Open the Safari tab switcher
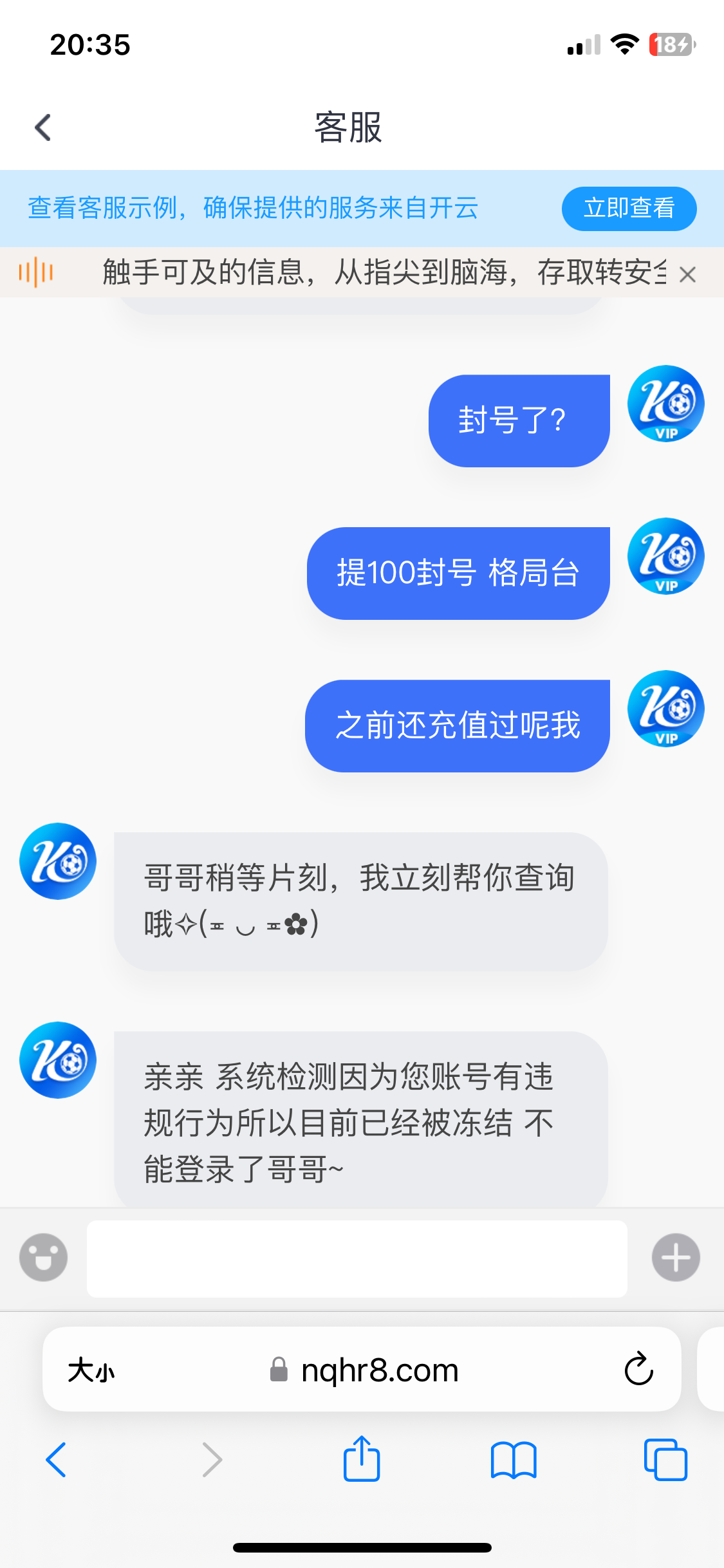 coord(667,1460)
